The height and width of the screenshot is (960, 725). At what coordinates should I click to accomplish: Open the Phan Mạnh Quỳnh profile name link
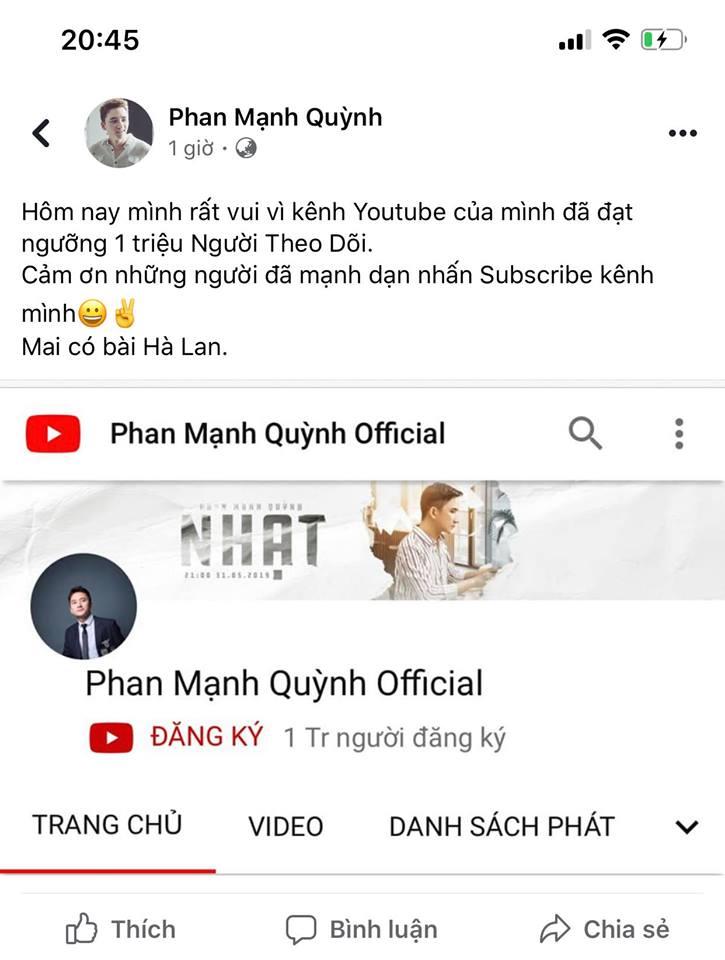[x=274, y=118]
